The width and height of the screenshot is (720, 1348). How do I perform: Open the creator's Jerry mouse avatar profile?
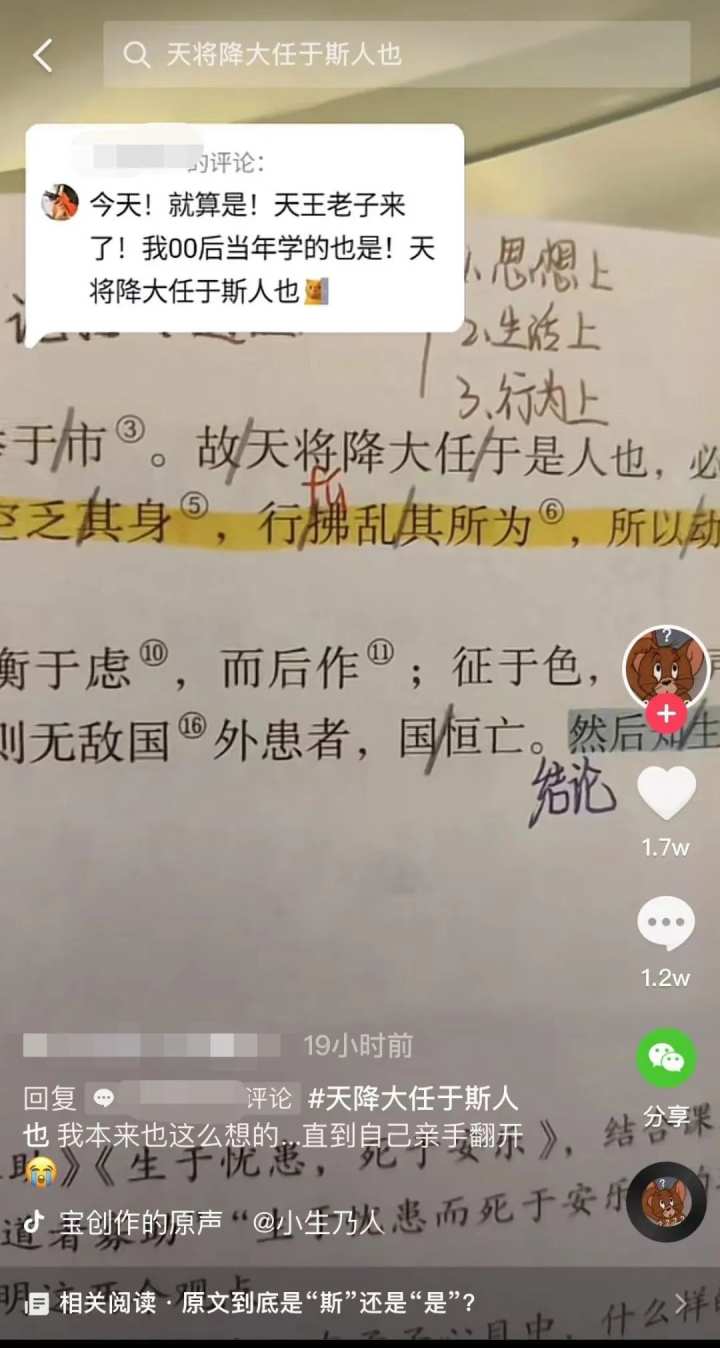pyautogui.click(x=666, y=667)
